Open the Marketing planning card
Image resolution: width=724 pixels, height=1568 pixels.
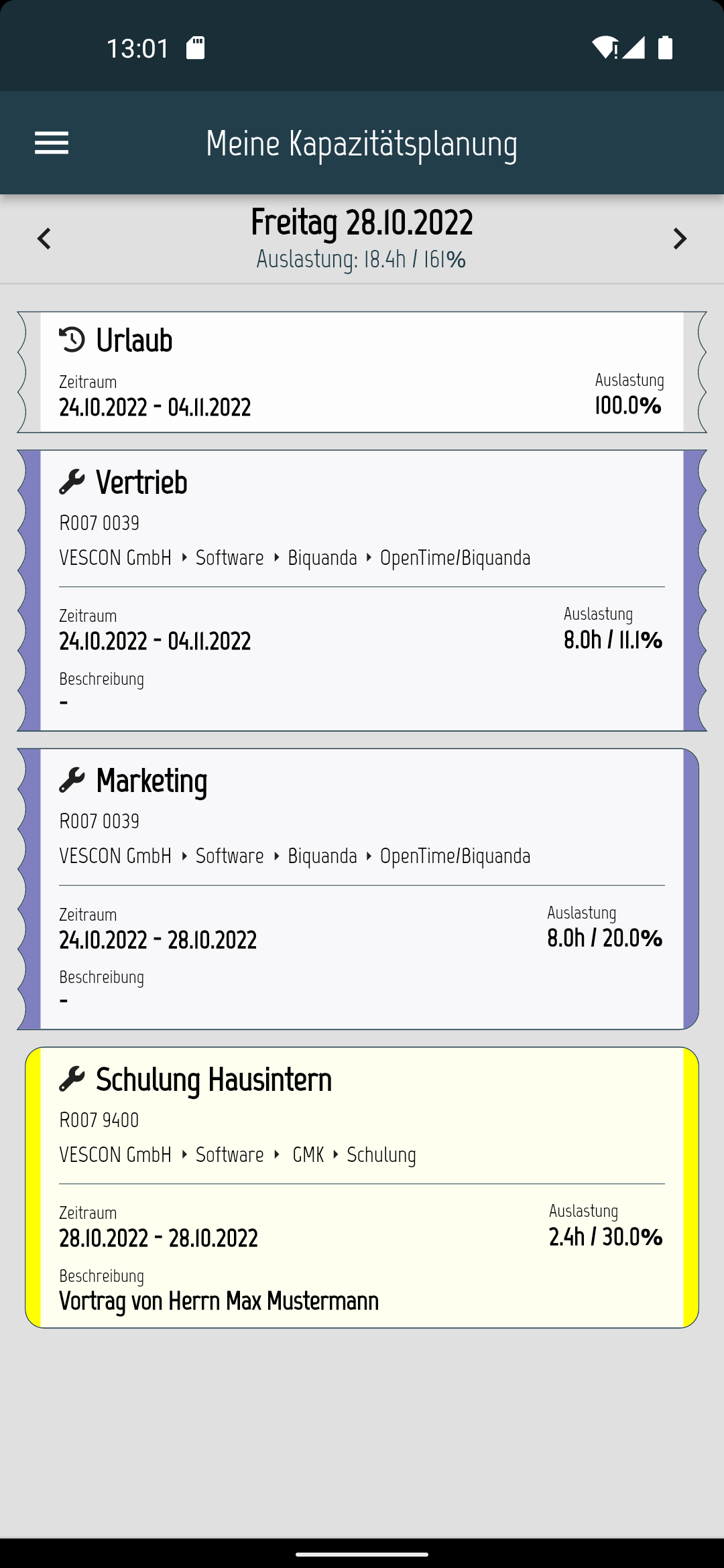coord(362,889)
